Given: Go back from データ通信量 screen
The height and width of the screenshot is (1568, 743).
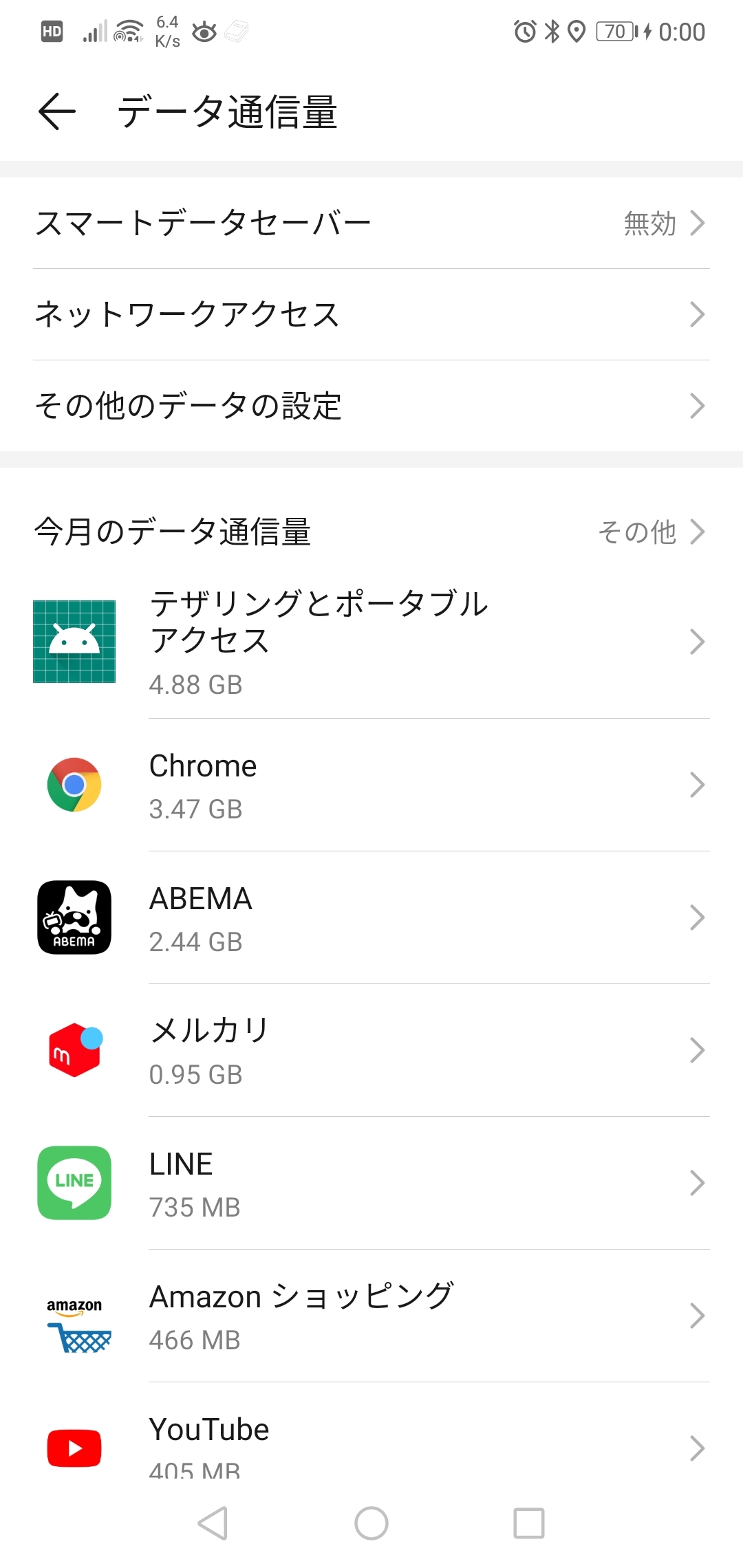Looking at the screenshot, I should pyautogui.click(x=56, y=111).
